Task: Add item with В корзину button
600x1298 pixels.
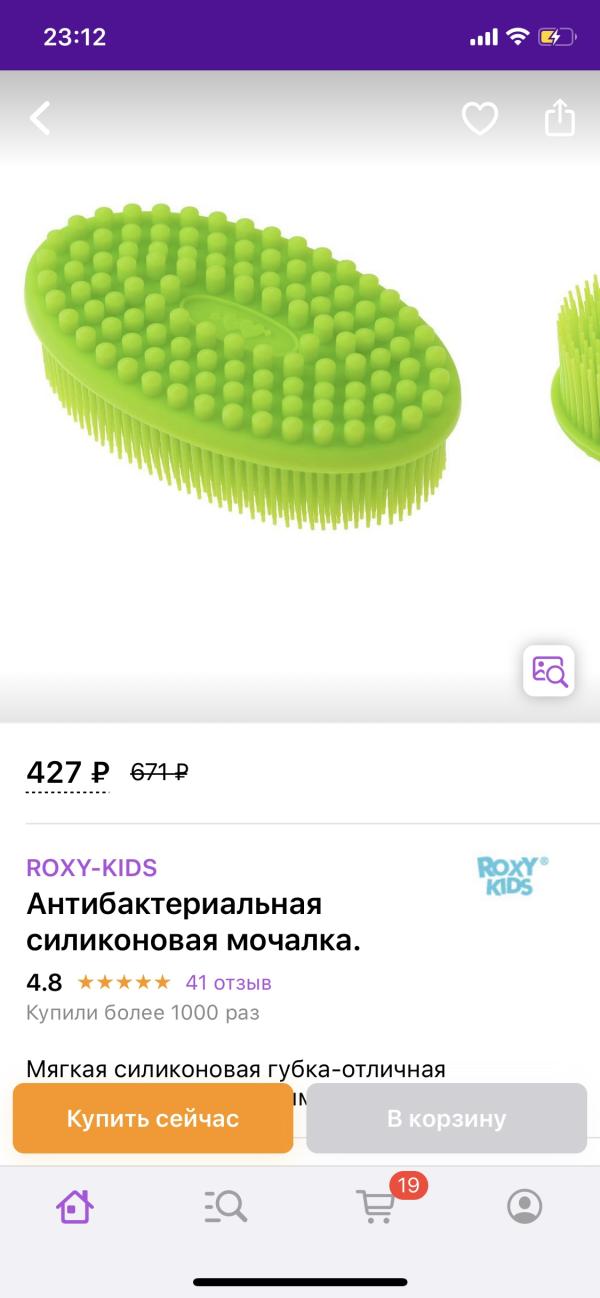Action: point(446,1118)
